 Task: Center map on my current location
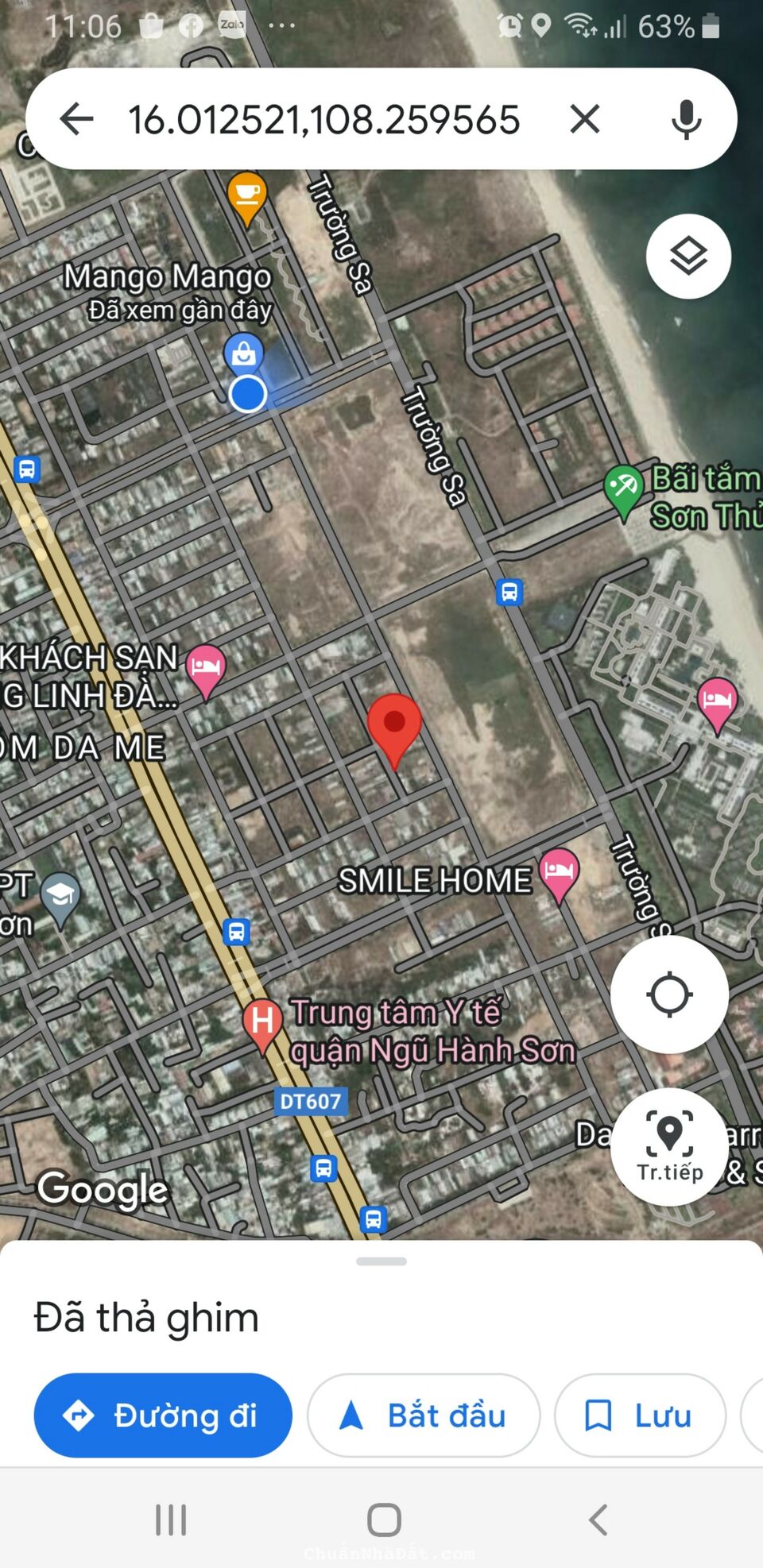click(x=669, y=994)
